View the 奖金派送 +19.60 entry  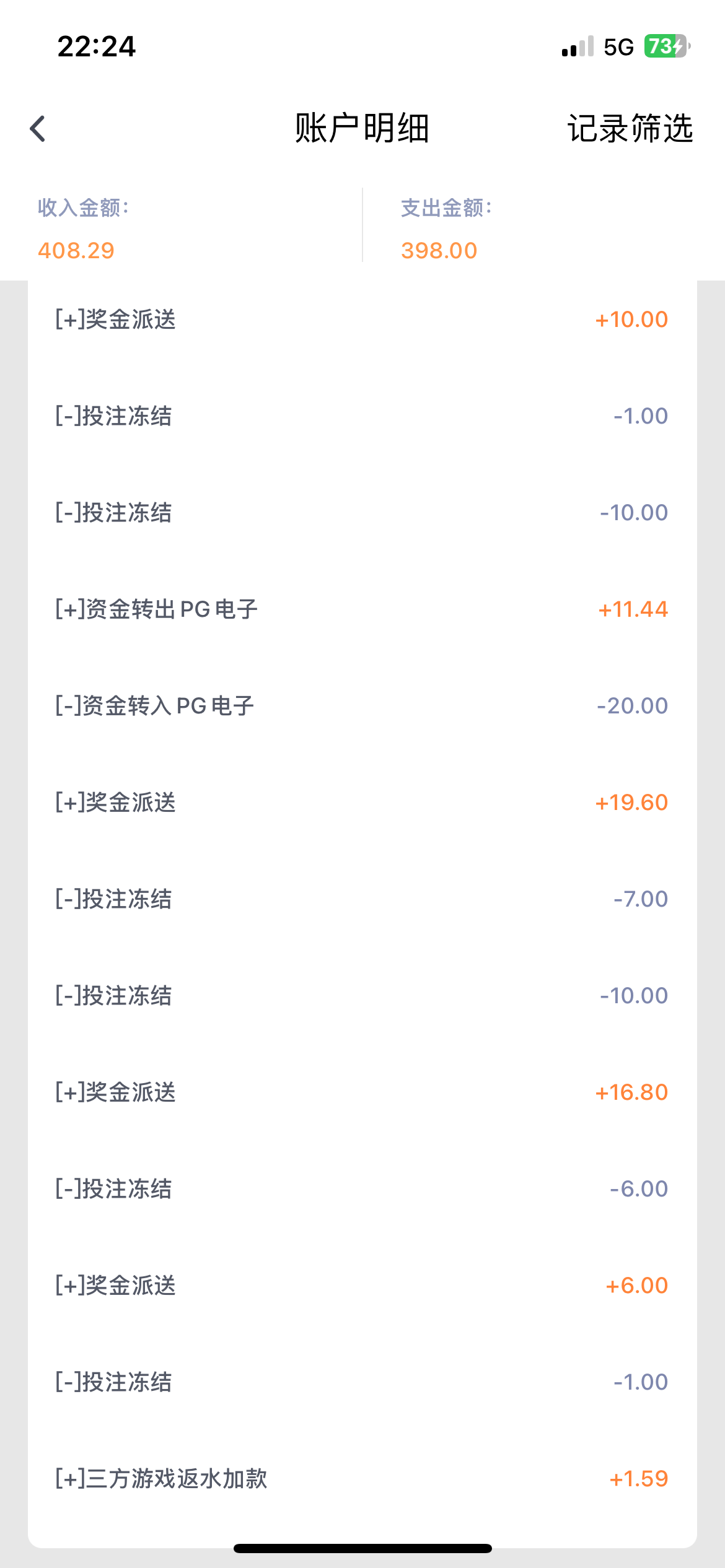pyautogui.click(x=362, y=803)
